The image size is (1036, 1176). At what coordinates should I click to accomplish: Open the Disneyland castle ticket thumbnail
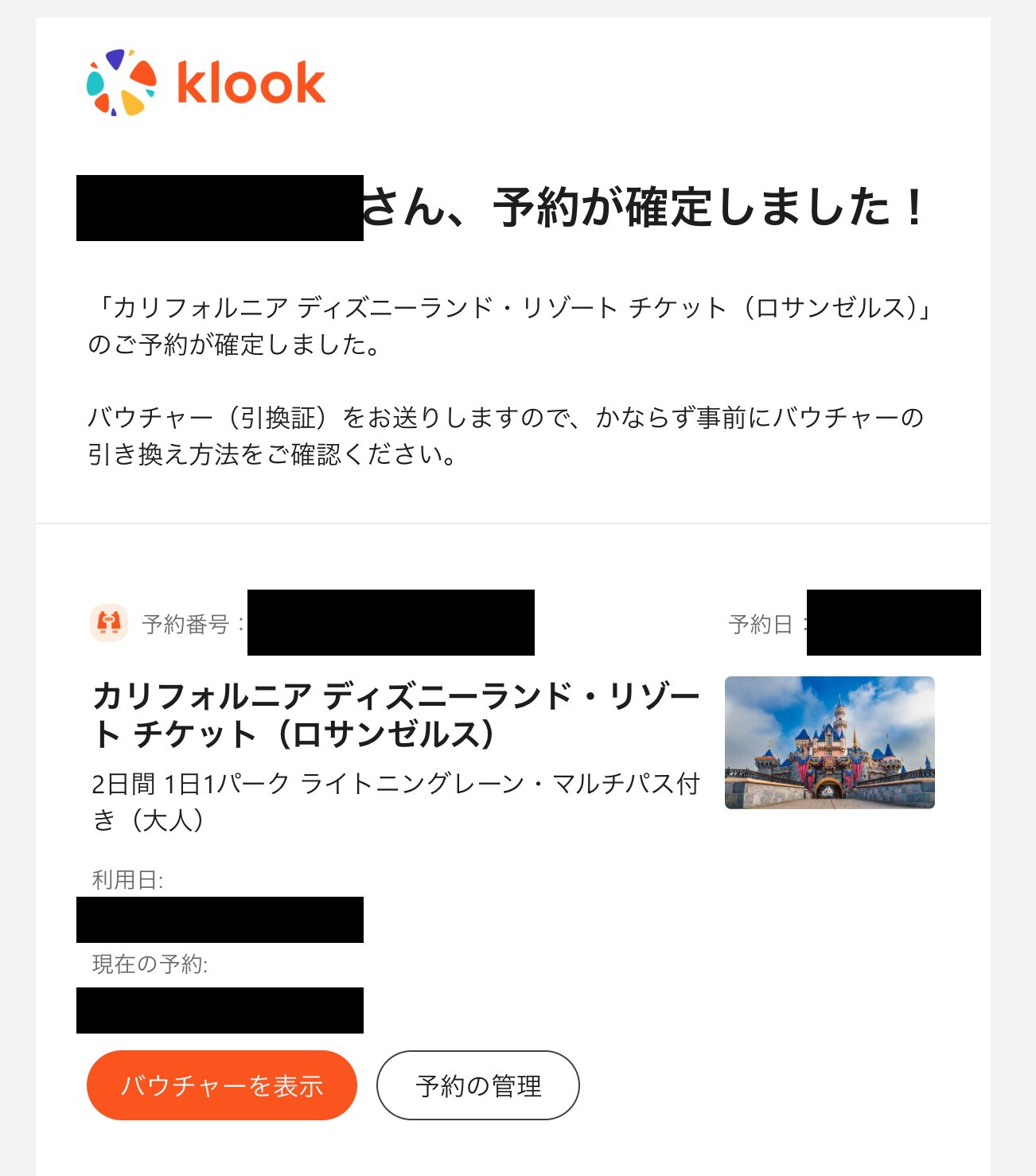[829, 742]
